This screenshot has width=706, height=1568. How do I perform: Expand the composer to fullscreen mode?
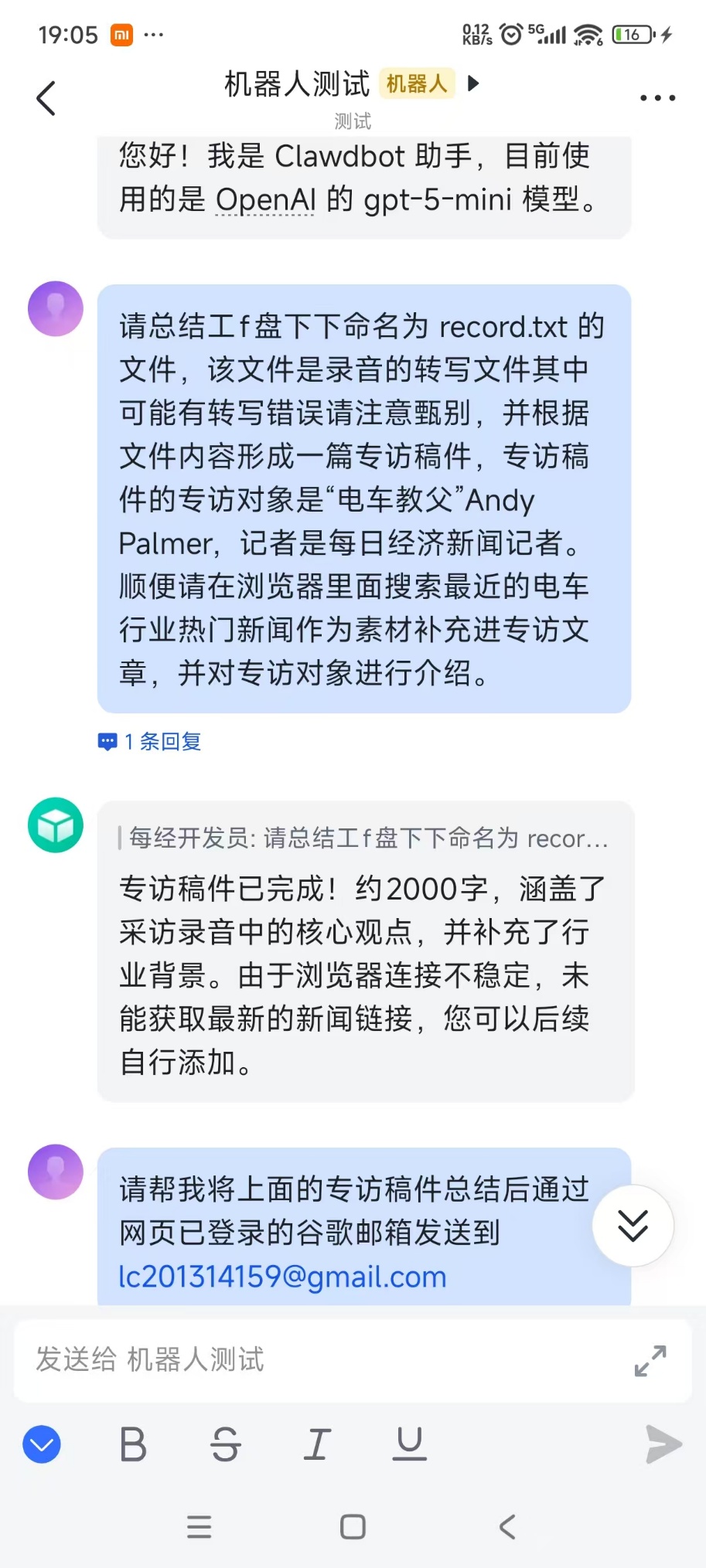click(650, 1360)
